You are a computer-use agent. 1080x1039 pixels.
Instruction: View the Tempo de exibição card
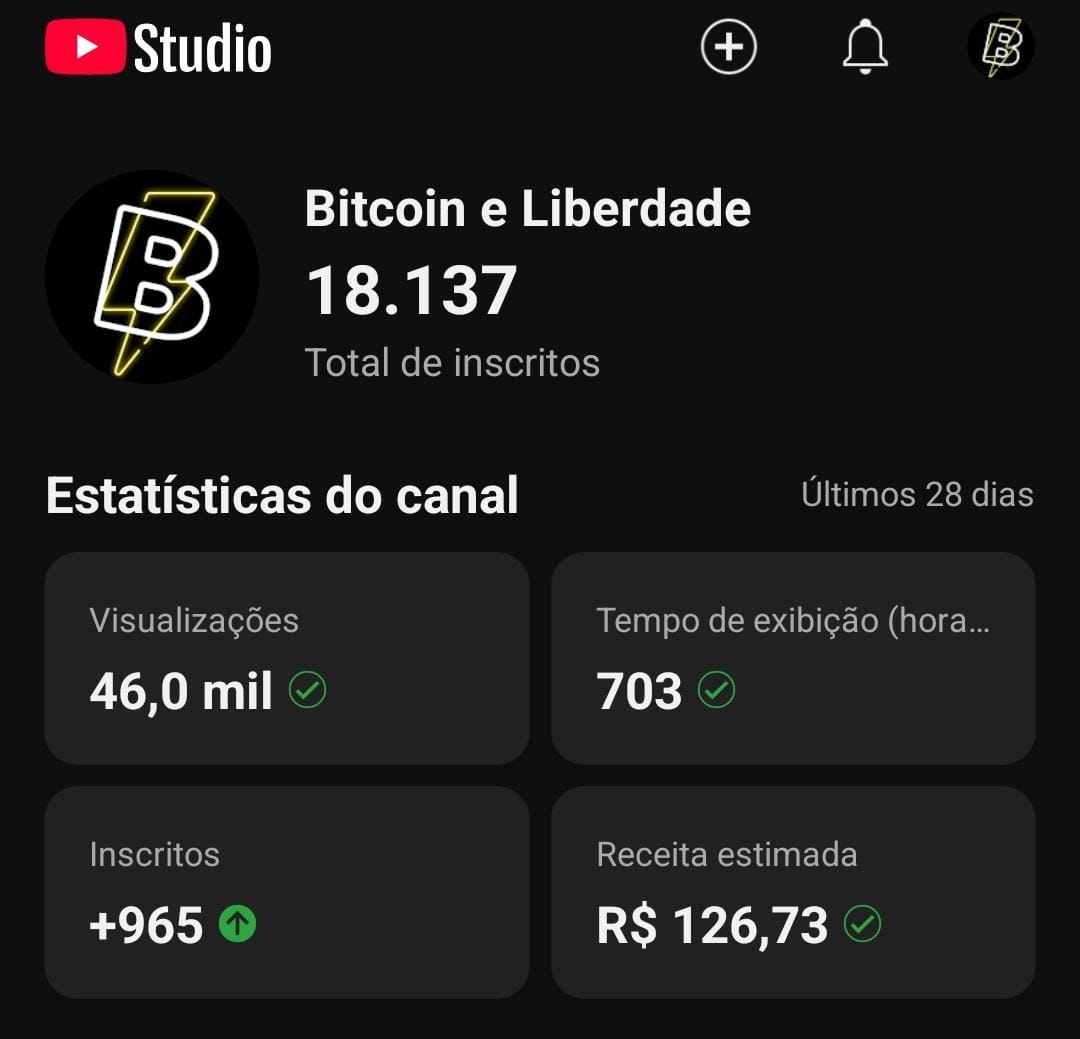(793, 659)
